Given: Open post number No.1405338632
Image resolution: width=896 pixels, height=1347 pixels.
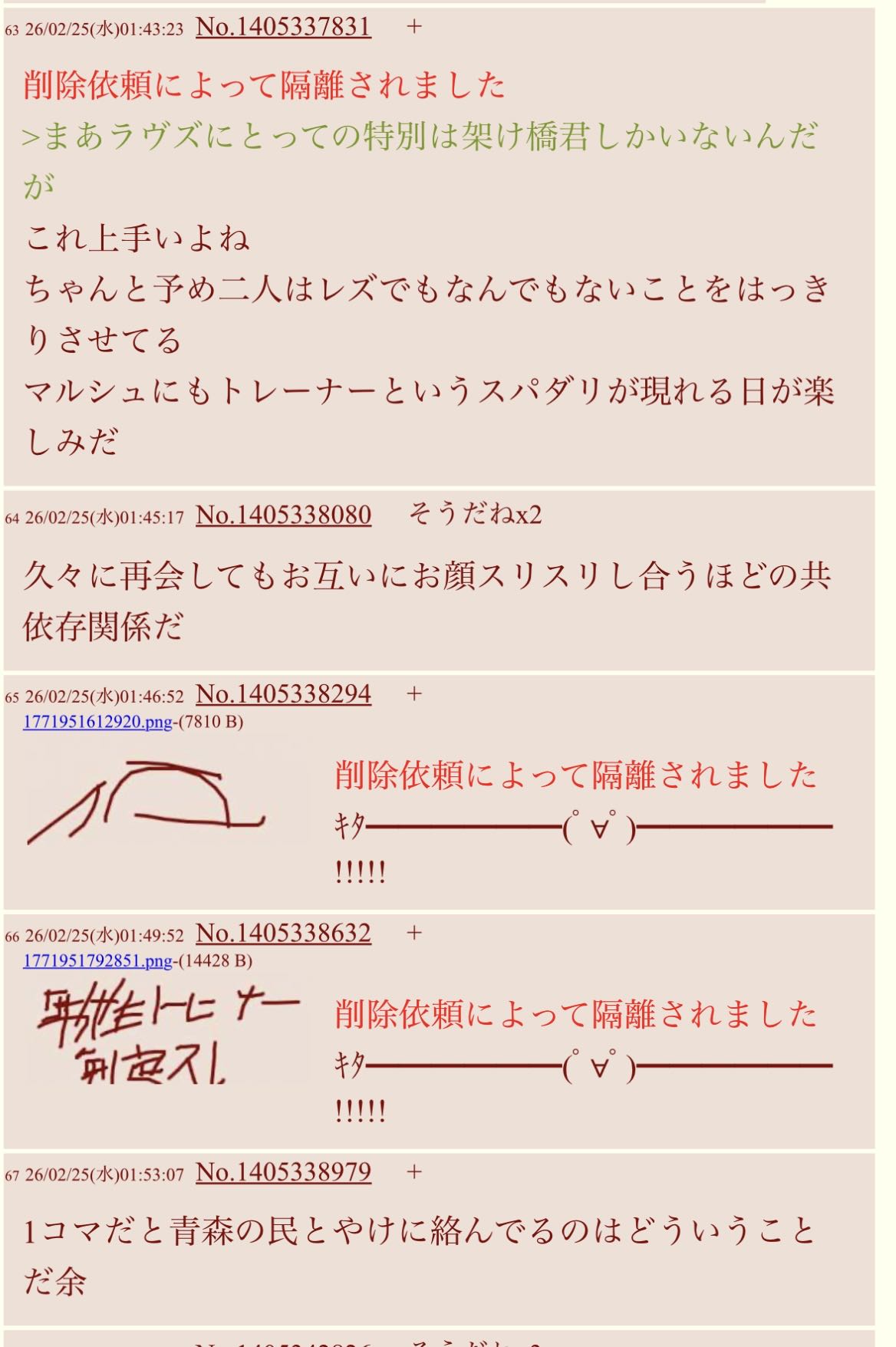Looking at the screenshot, I should pyautogui.click(x=284, y=934).
